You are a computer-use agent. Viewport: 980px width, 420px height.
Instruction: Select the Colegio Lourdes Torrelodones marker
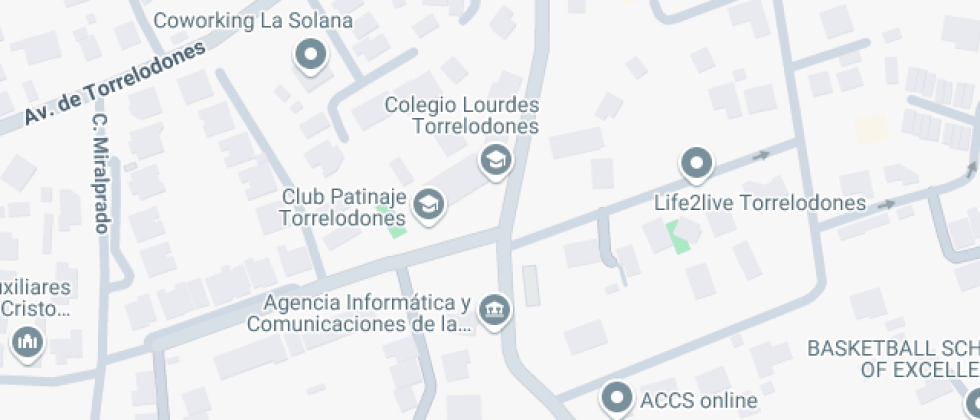pyautogui.click(x=494, y=160)
